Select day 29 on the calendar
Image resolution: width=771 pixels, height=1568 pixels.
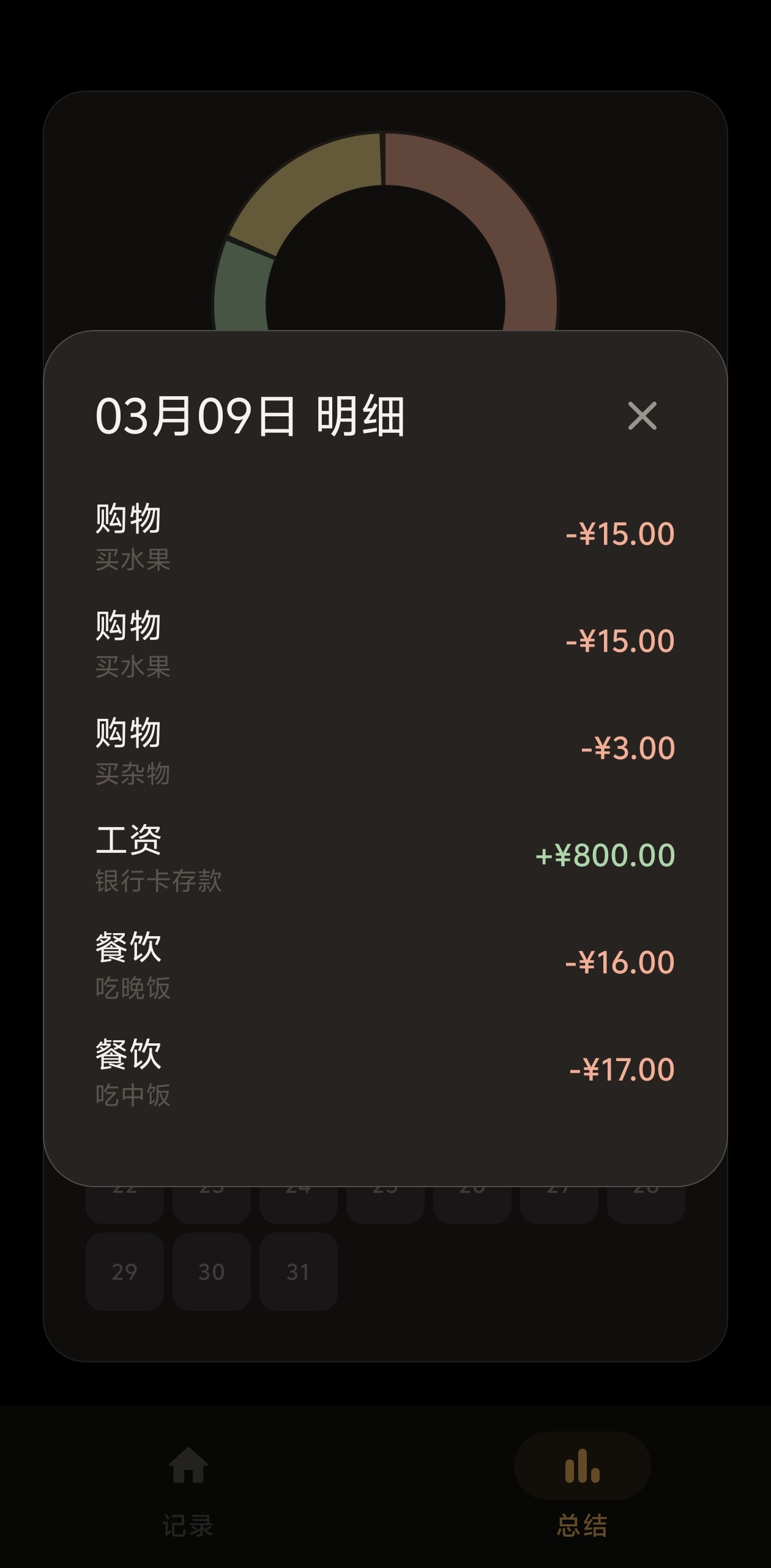(x=125, y=1271)
